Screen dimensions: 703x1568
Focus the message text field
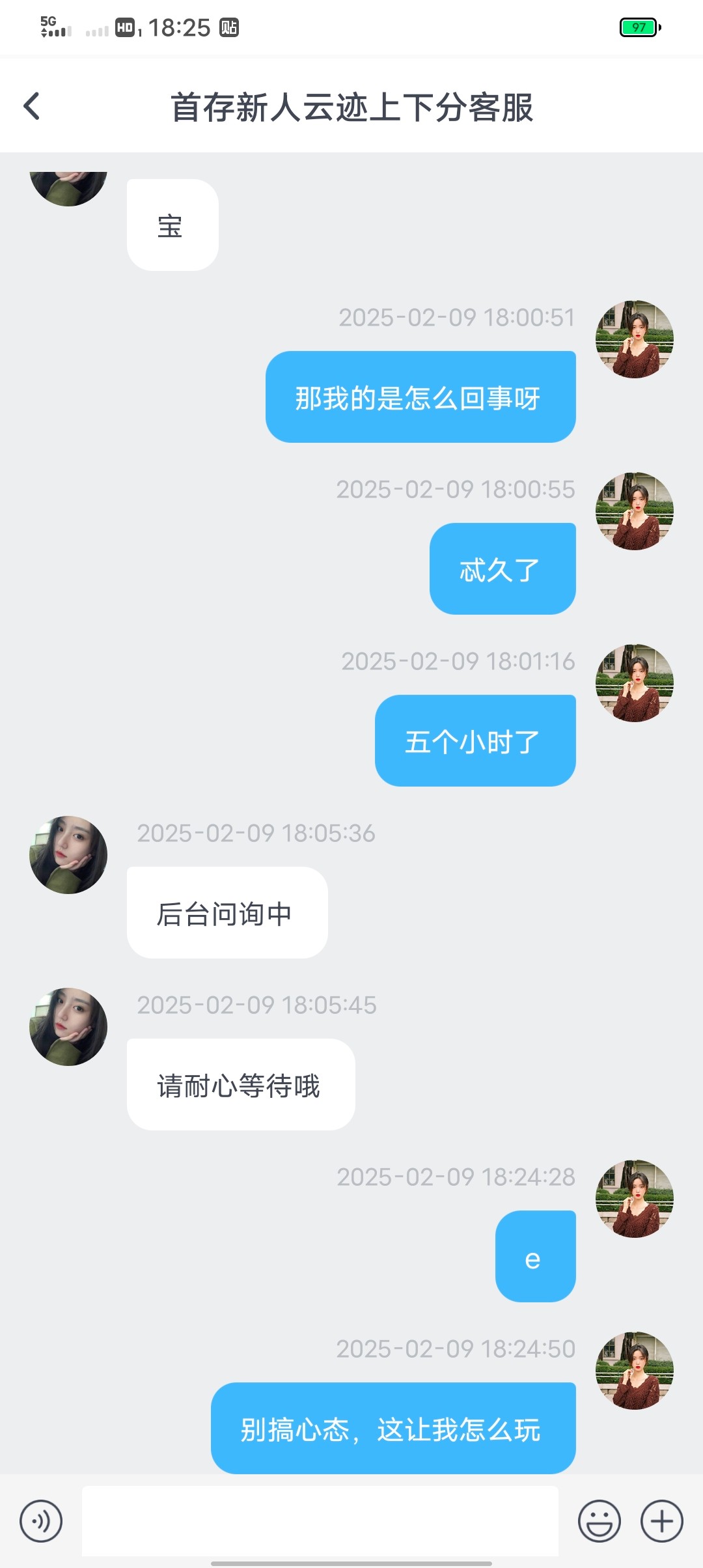[320, 1521]
